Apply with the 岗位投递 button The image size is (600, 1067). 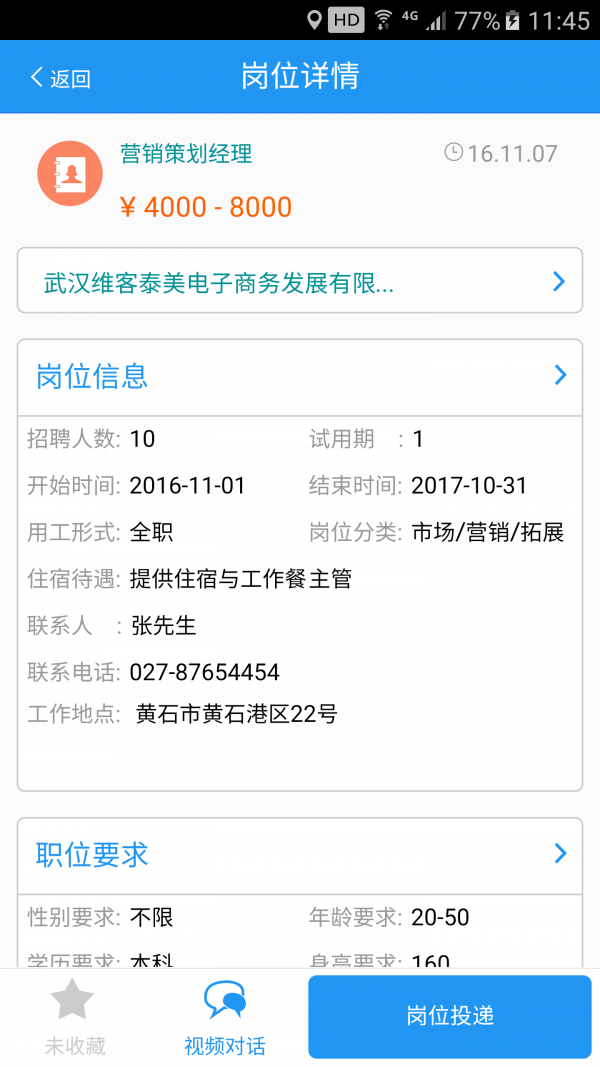450,1016
